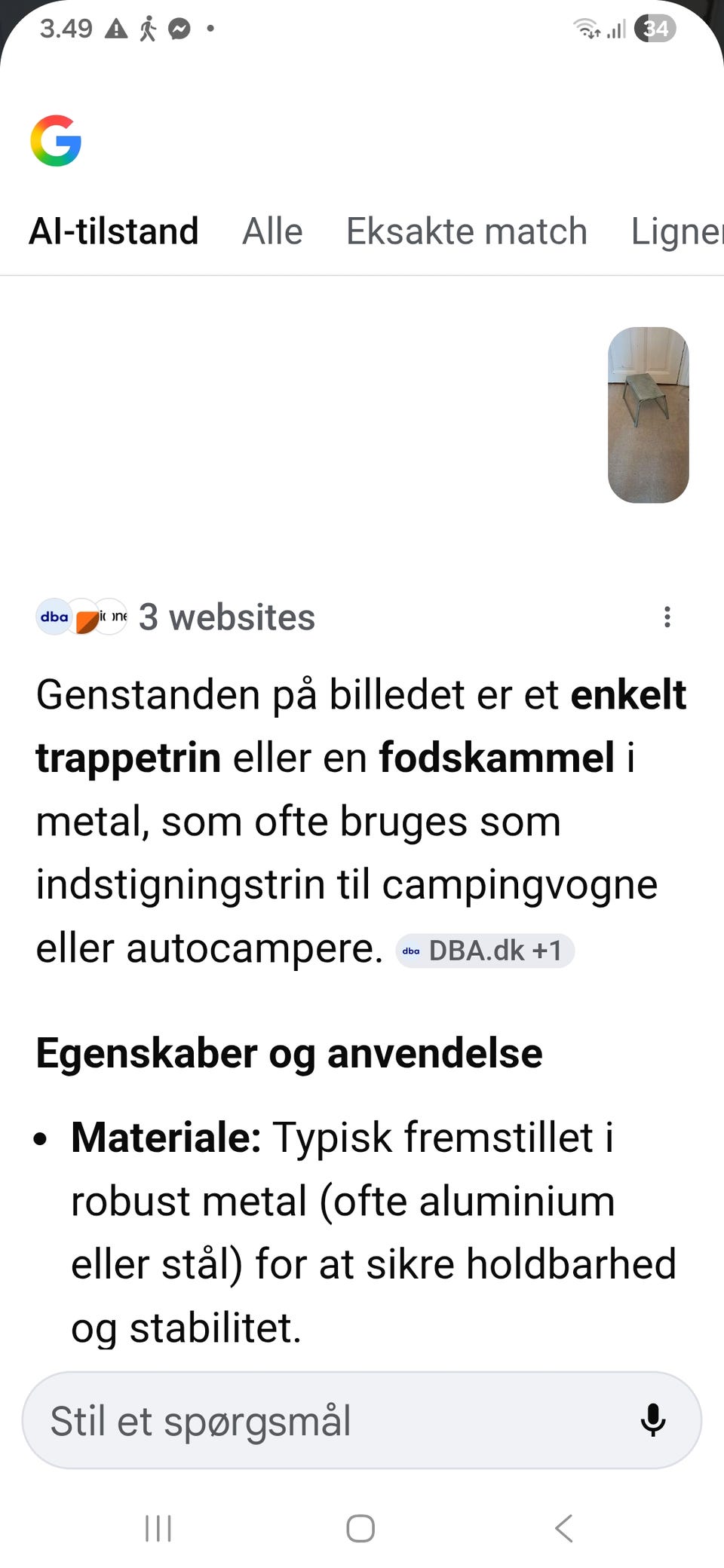Tap the dba favicon next to 3 websites
Screen dimensions: 724x1568
(x=53, y=617)
